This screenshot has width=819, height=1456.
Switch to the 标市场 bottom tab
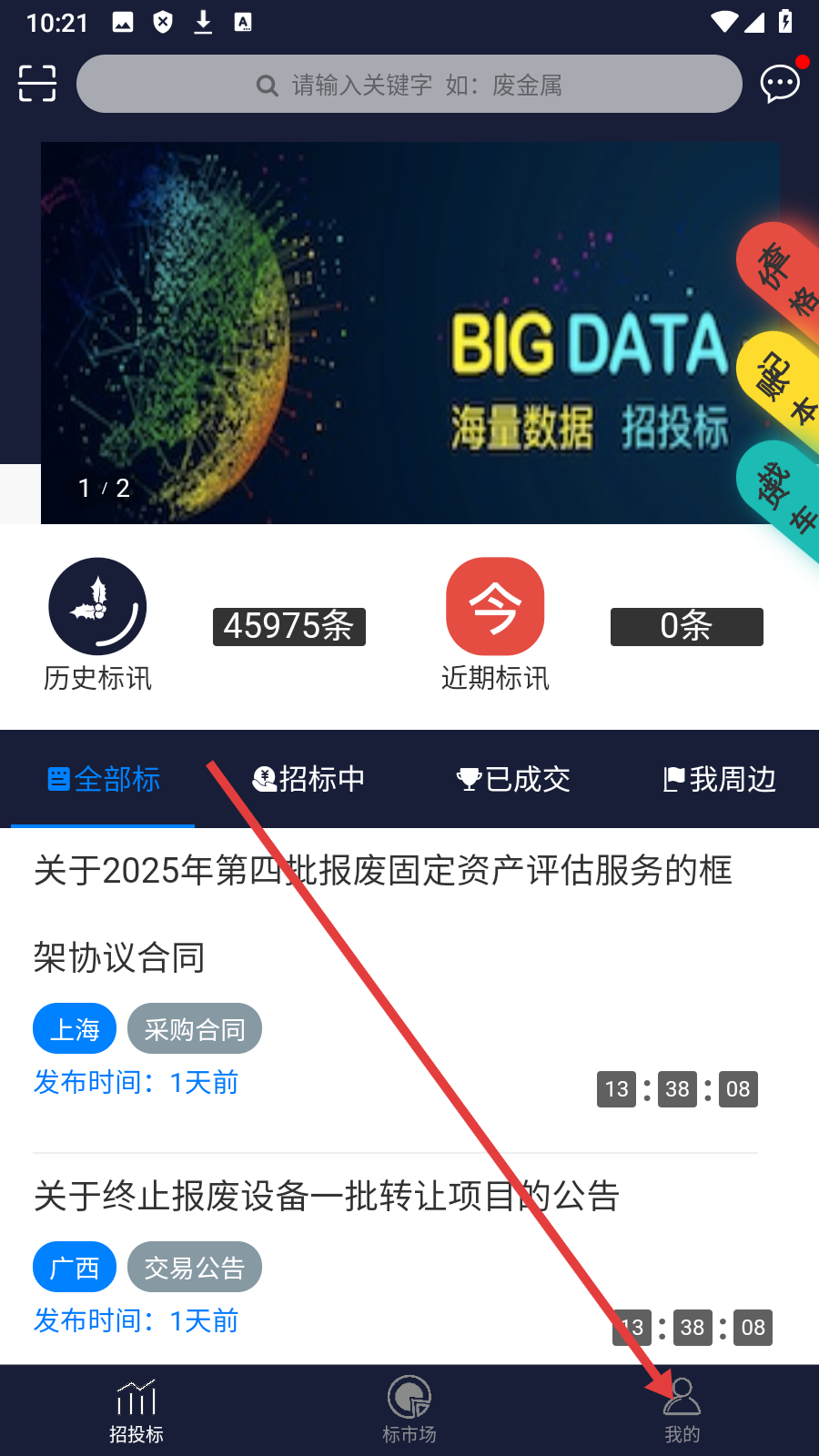(x=409, y=1410)
